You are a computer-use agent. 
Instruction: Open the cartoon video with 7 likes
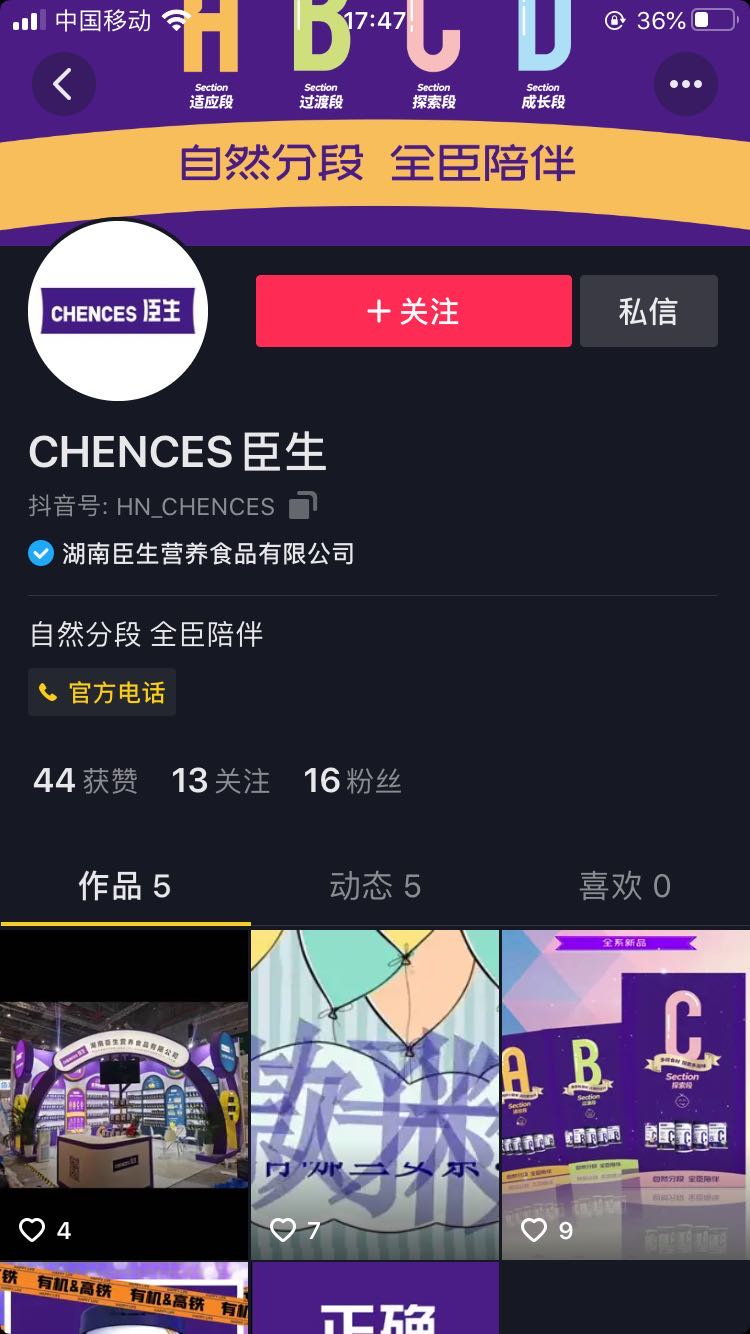375,1095
